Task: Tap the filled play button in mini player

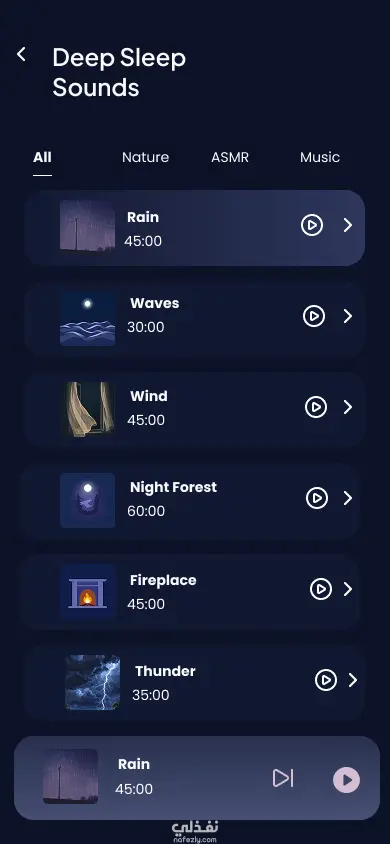Action: [x=346, y=779]
